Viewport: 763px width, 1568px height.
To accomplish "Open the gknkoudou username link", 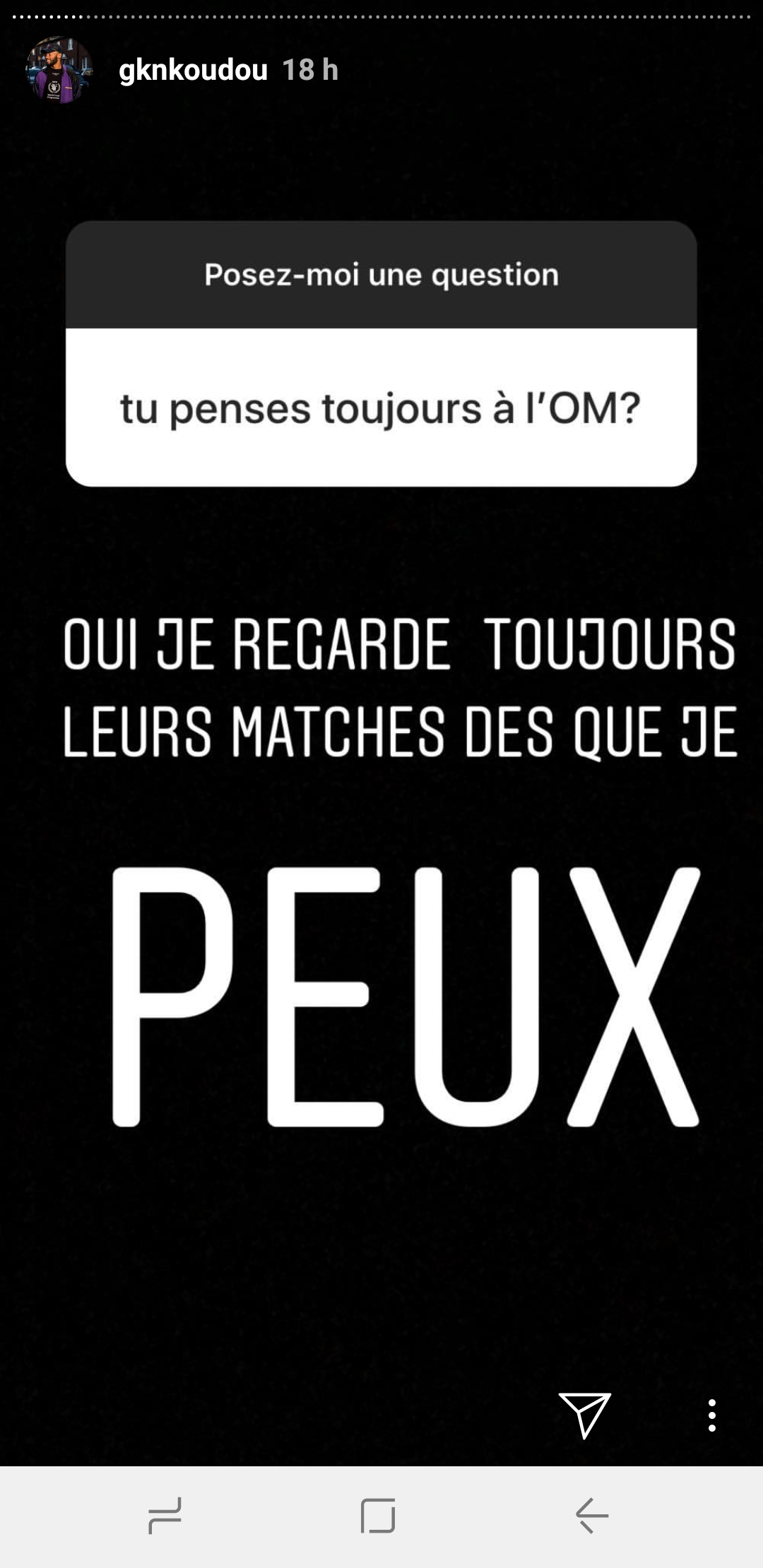I will [x=193, y=70].
